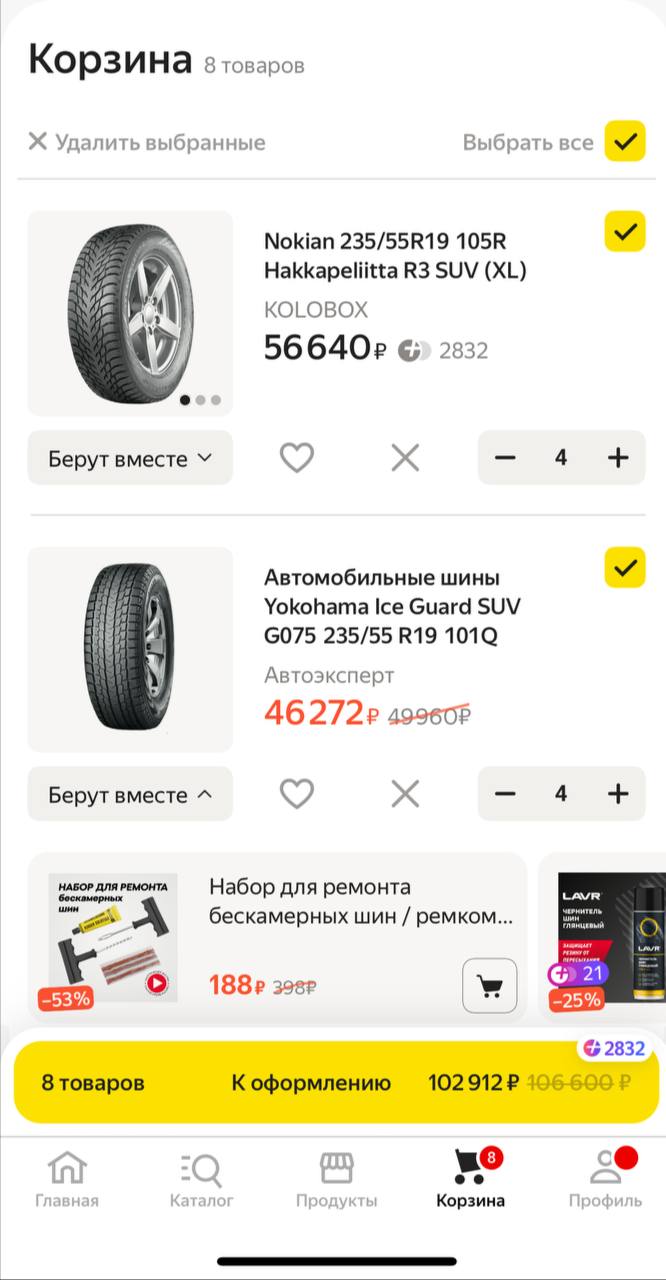Image resolution: width=666 pixels, height=1280 pixels.
Task: Increase Yokohama tire quantity
Action: click(618, 794)
